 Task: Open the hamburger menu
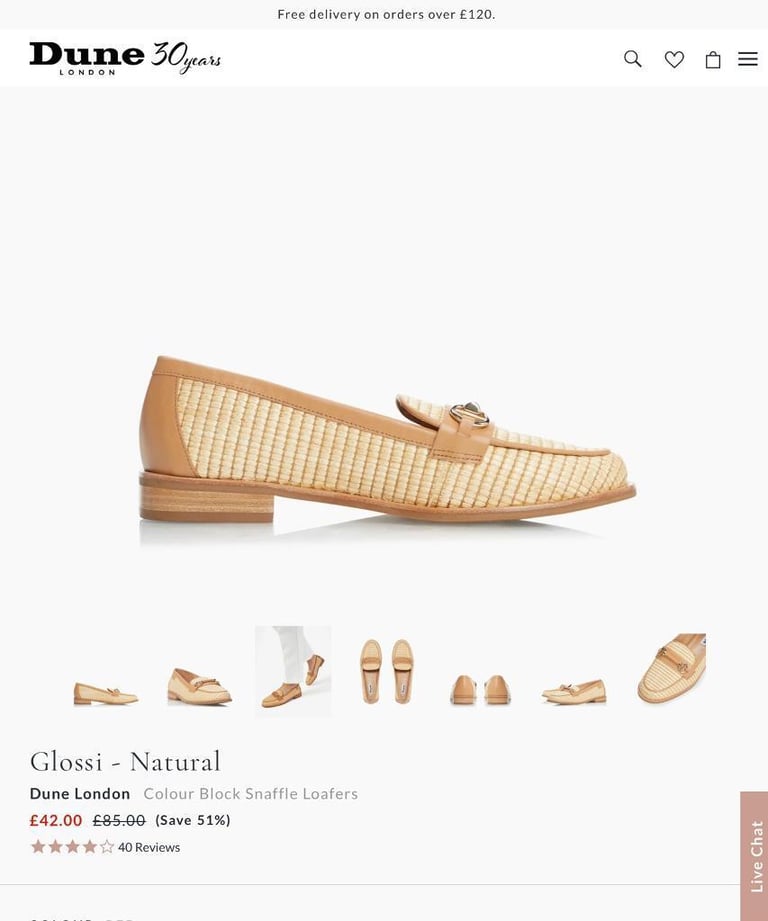coord(748,59)
